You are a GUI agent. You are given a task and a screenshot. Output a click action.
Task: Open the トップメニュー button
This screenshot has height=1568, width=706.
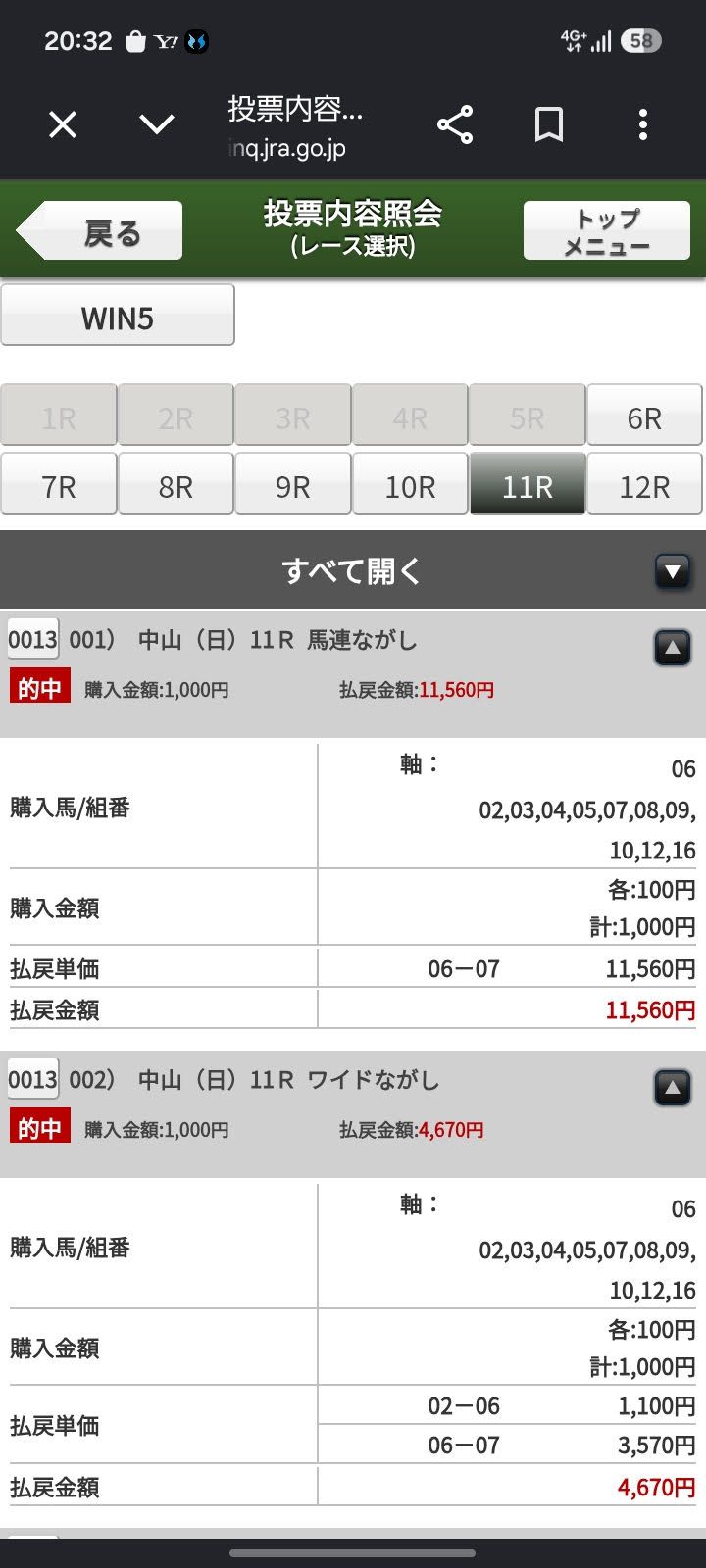click(607, 231)
